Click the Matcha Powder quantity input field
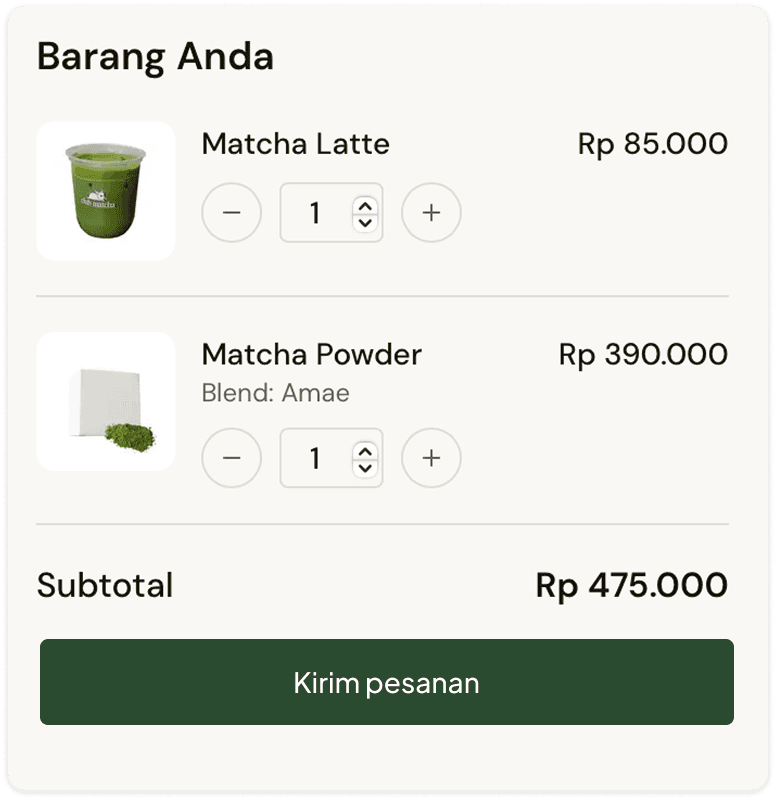 coord(320,457)
